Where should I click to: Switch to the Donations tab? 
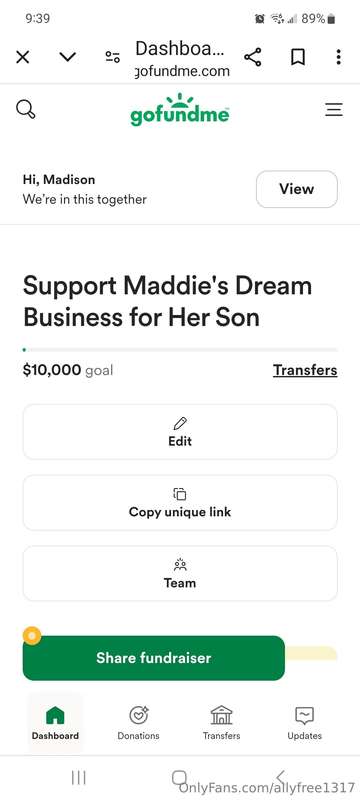point(138,722)
